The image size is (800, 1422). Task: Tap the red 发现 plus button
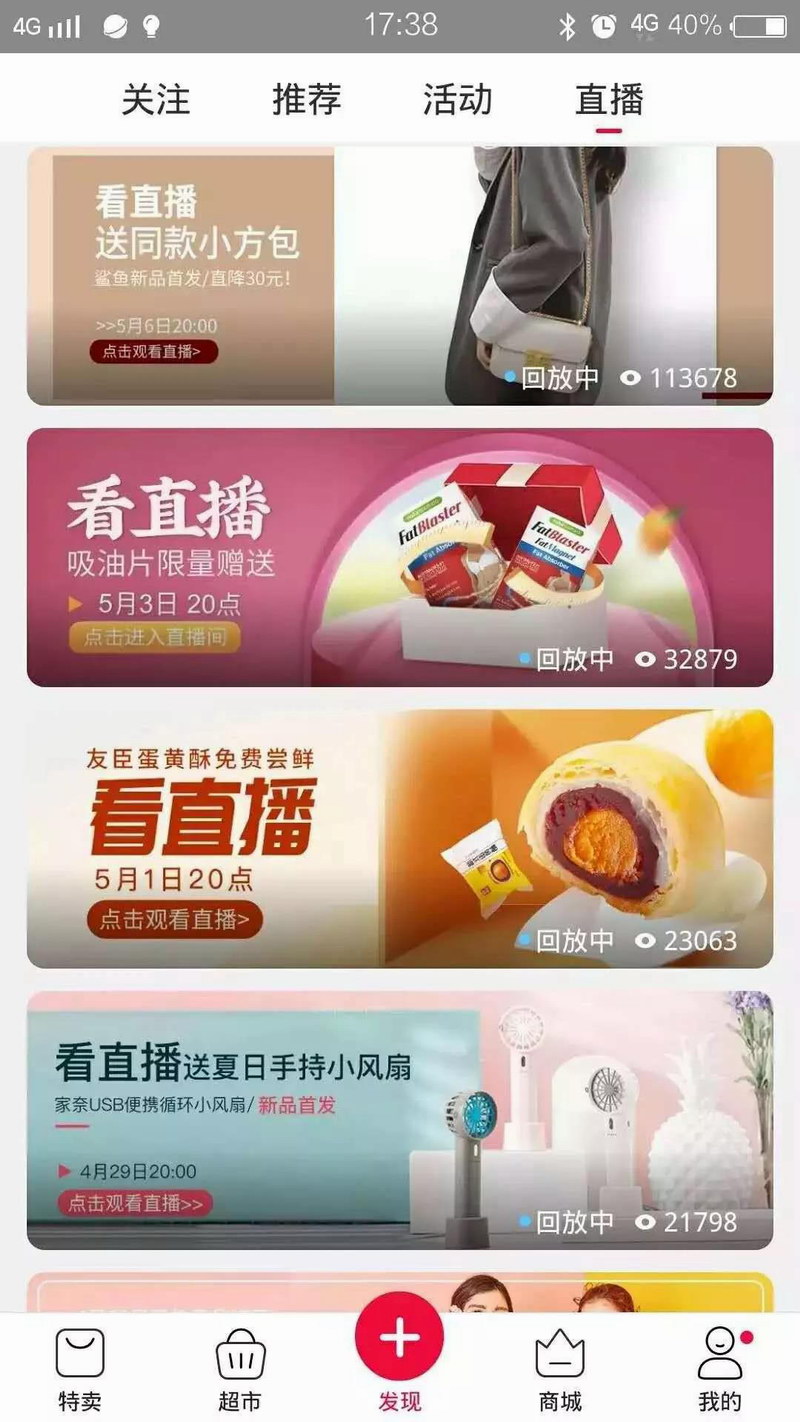pyautogui.click(x=400, y=1339)
